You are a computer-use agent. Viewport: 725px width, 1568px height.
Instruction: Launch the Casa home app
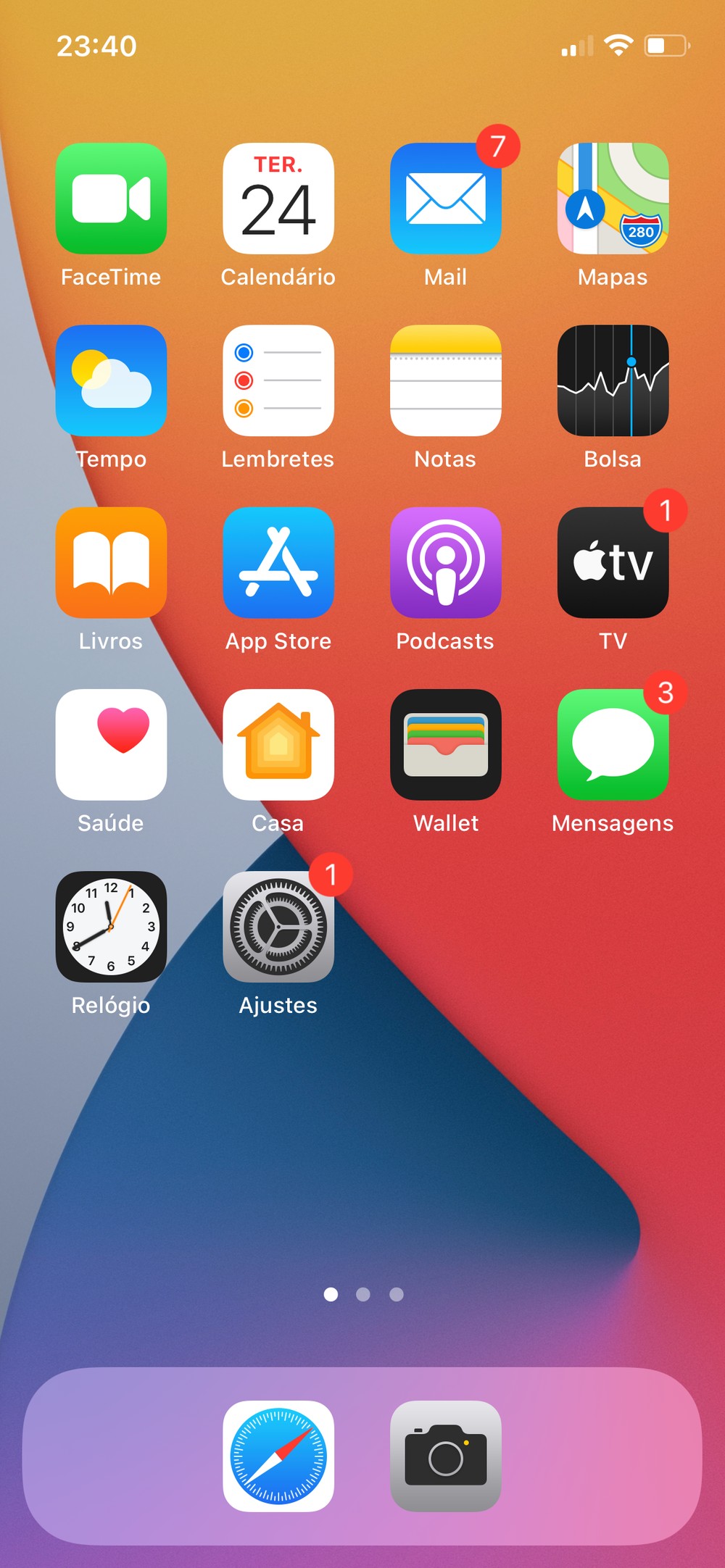[278, 744]
